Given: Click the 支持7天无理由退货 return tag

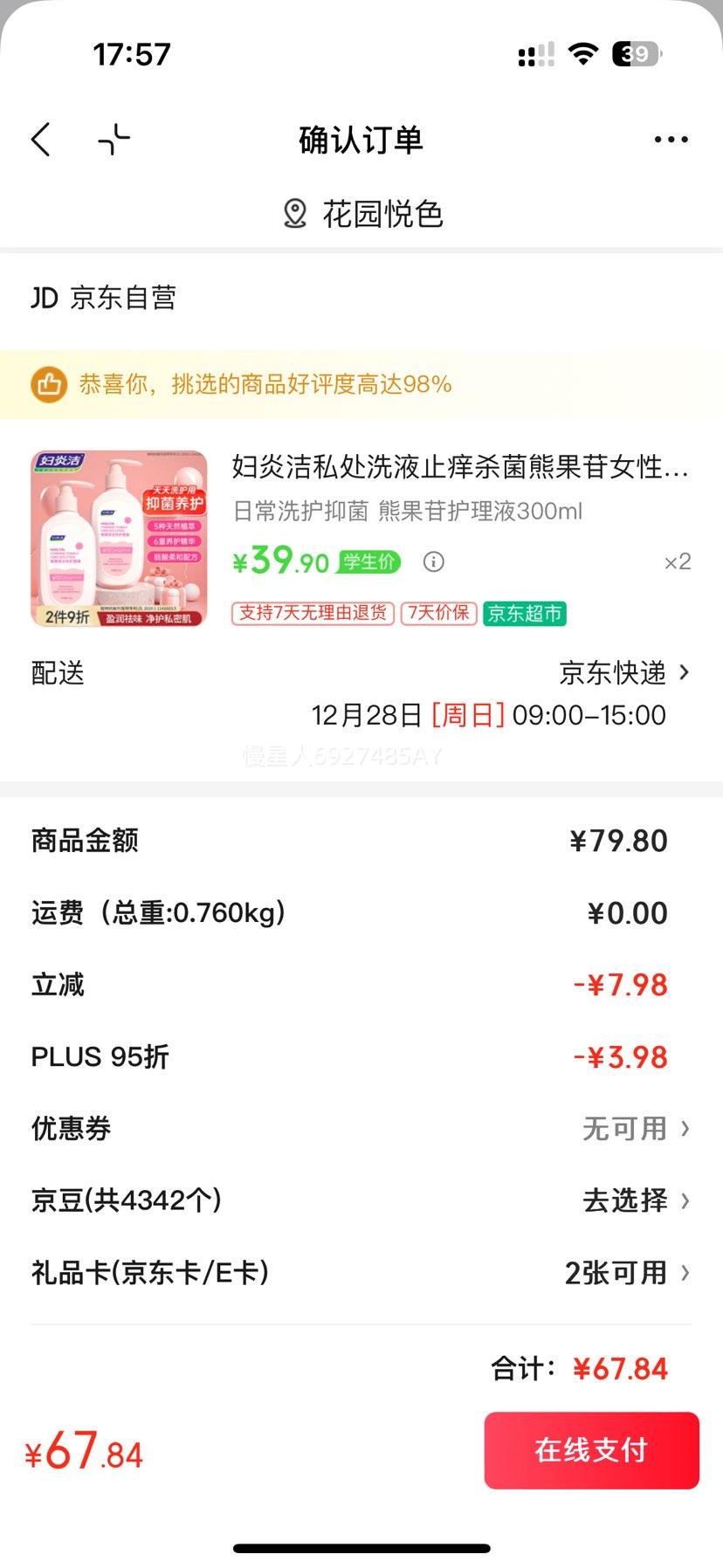Looking at the screenshot, I should 313,615.
